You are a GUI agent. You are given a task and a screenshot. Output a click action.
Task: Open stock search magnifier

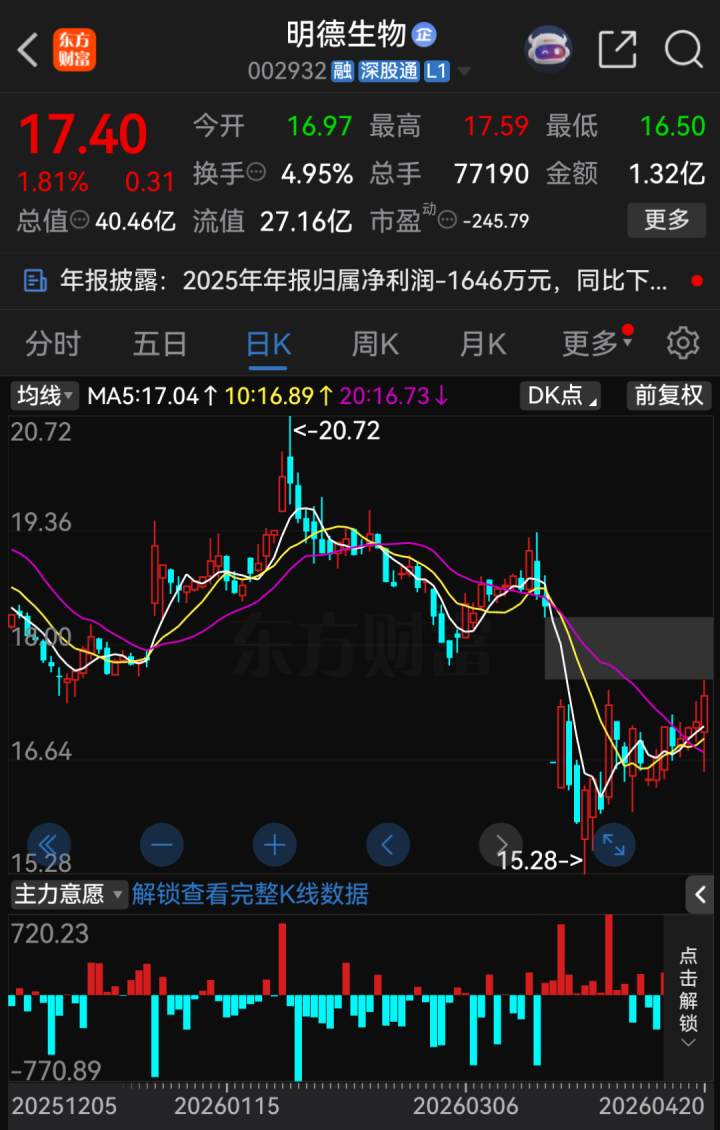click(x=683, y=49)
